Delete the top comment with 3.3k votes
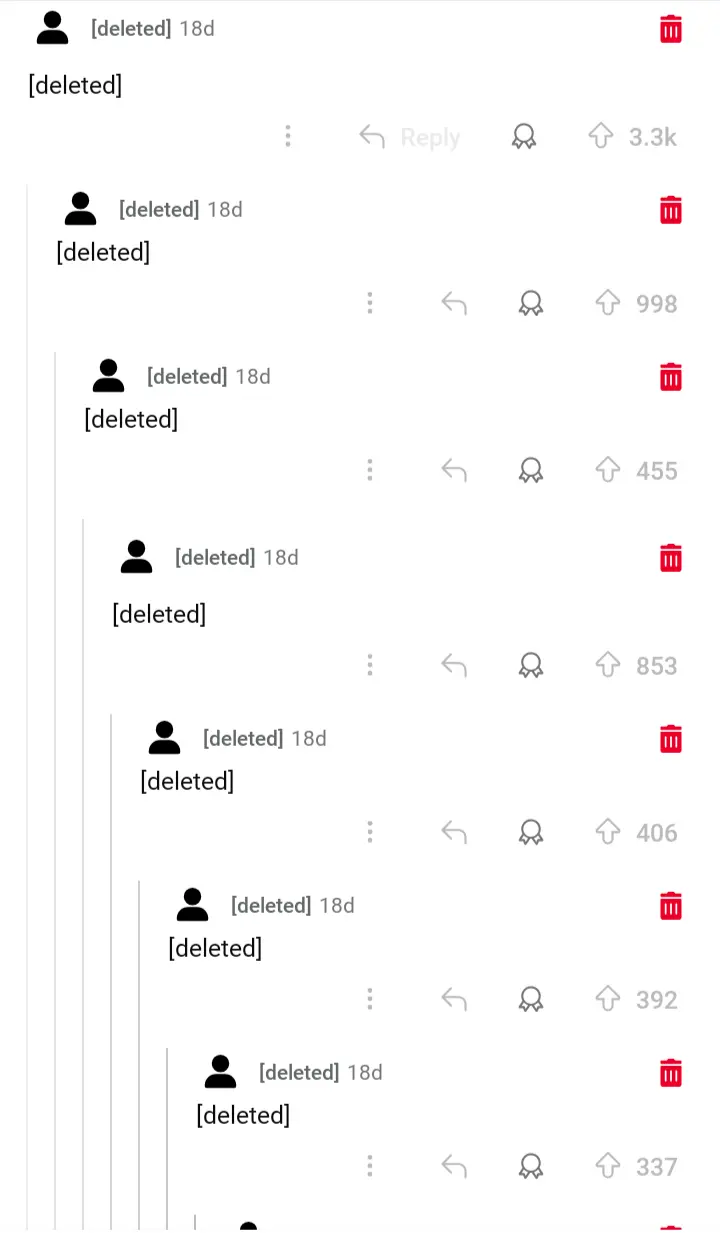720x1233 pixels. coord(671,29)
